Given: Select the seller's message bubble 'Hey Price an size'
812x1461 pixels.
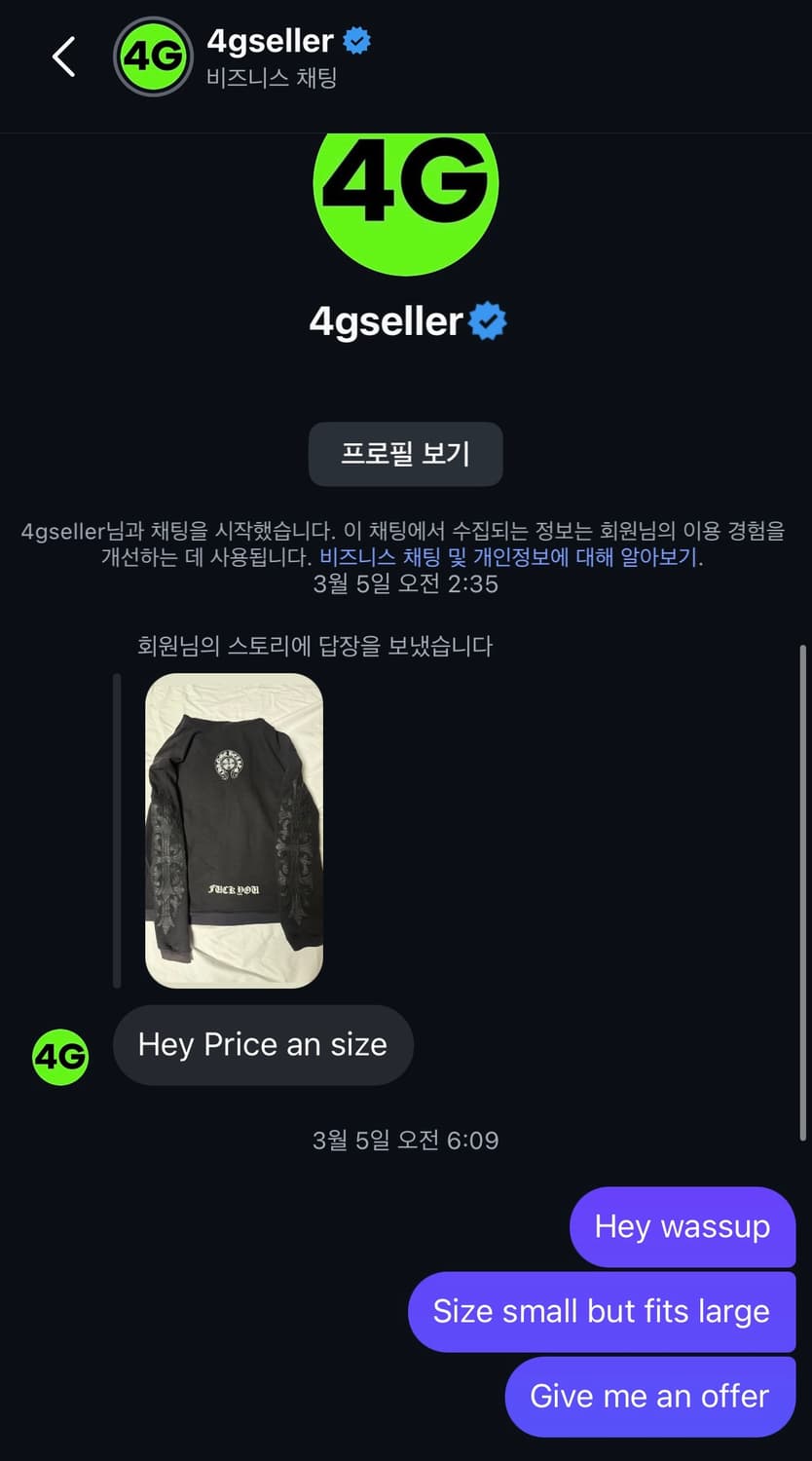Looking at the screenshot, I should click(x=263, y=1045).
